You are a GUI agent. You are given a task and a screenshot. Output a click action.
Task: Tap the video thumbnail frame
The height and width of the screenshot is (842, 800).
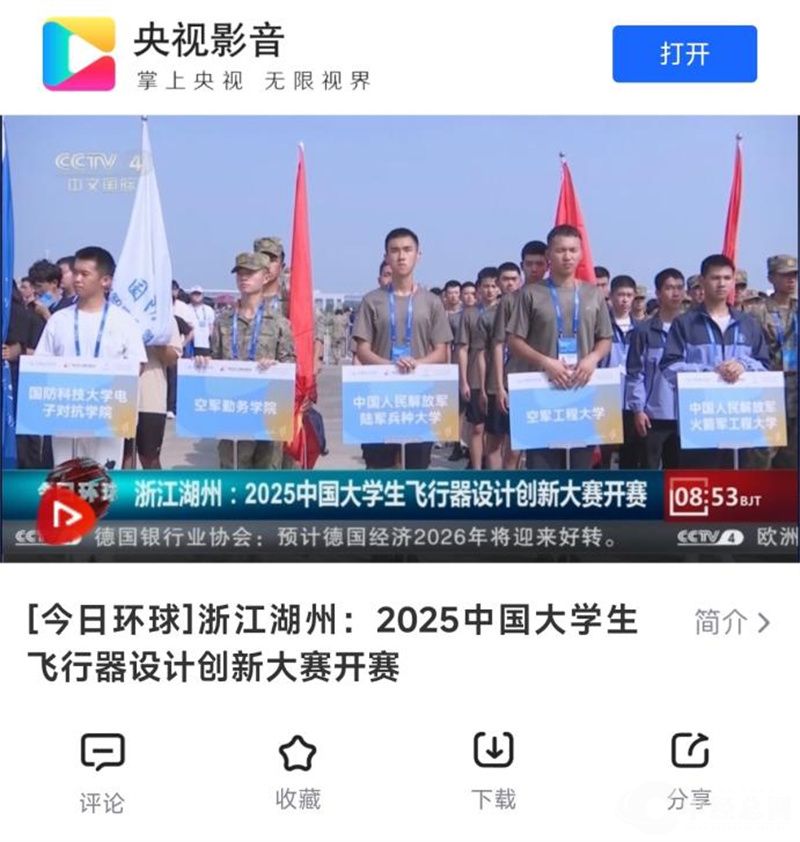coord(400,300)
